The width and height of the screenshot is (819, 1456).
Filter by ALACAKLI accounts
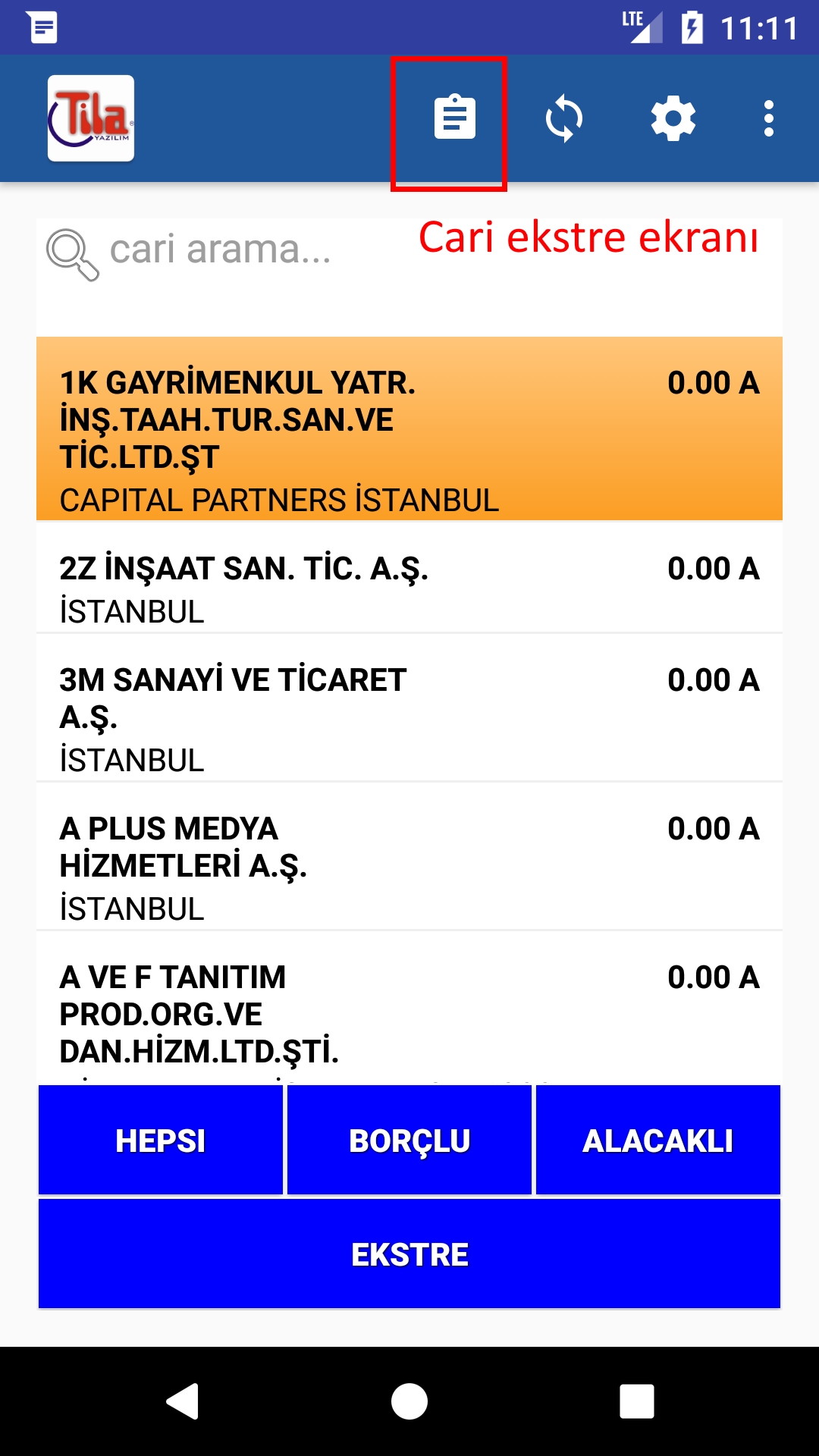coord(657,1140)
